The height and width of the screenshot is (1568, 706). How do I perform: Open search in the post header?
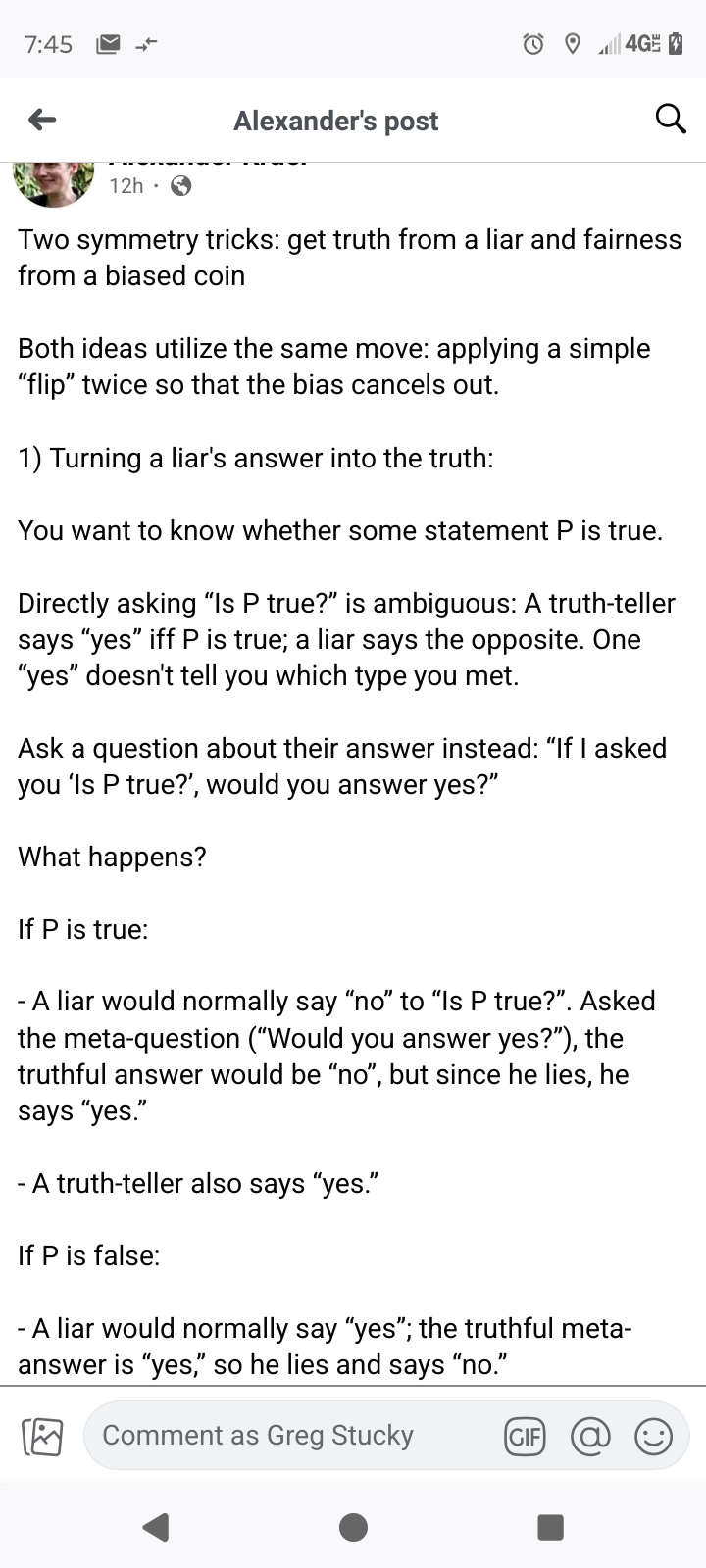(x=670, y=120)
